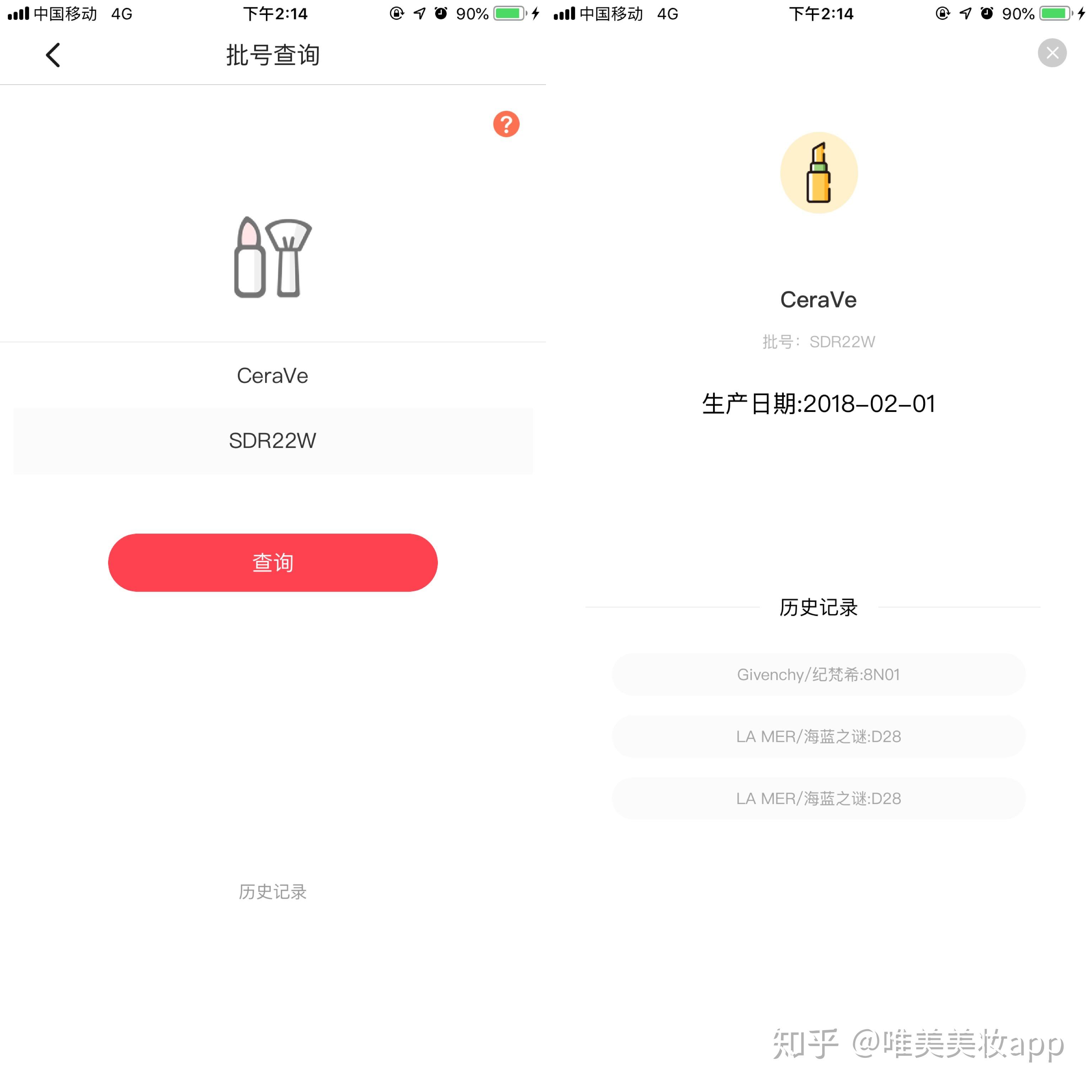Go back from the 批号查询 page

tap(53, 55)
